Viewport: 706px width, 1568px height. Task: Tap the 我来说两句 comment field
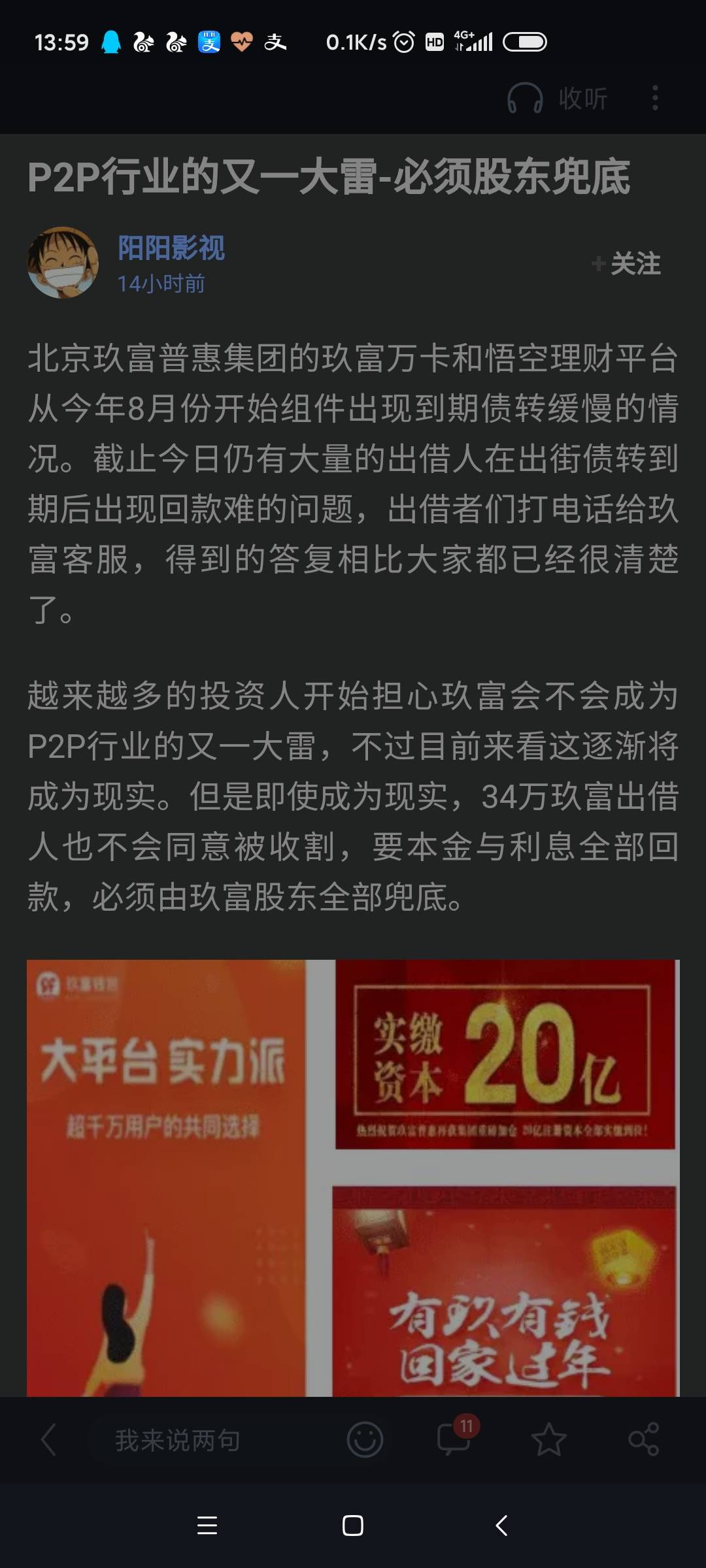[178, 1440]
